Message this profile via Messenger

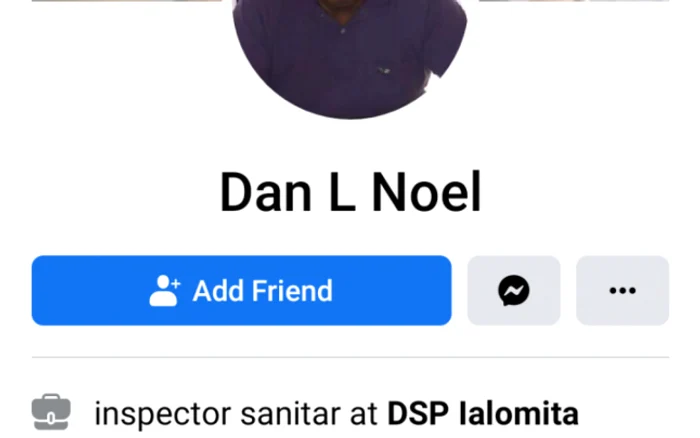513,291
